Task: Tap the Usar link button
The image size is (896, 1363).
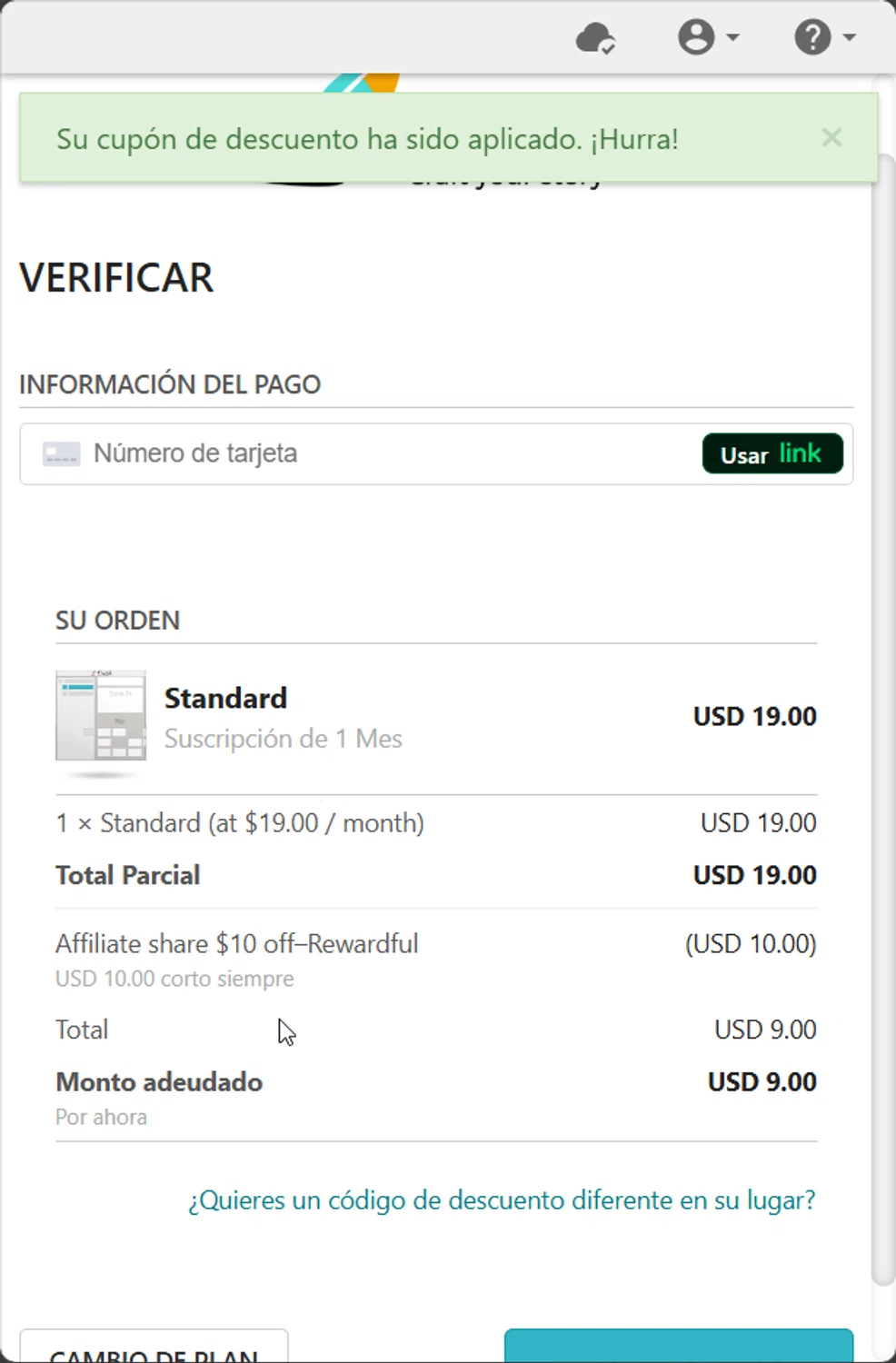Action: [x=772, y=453]
